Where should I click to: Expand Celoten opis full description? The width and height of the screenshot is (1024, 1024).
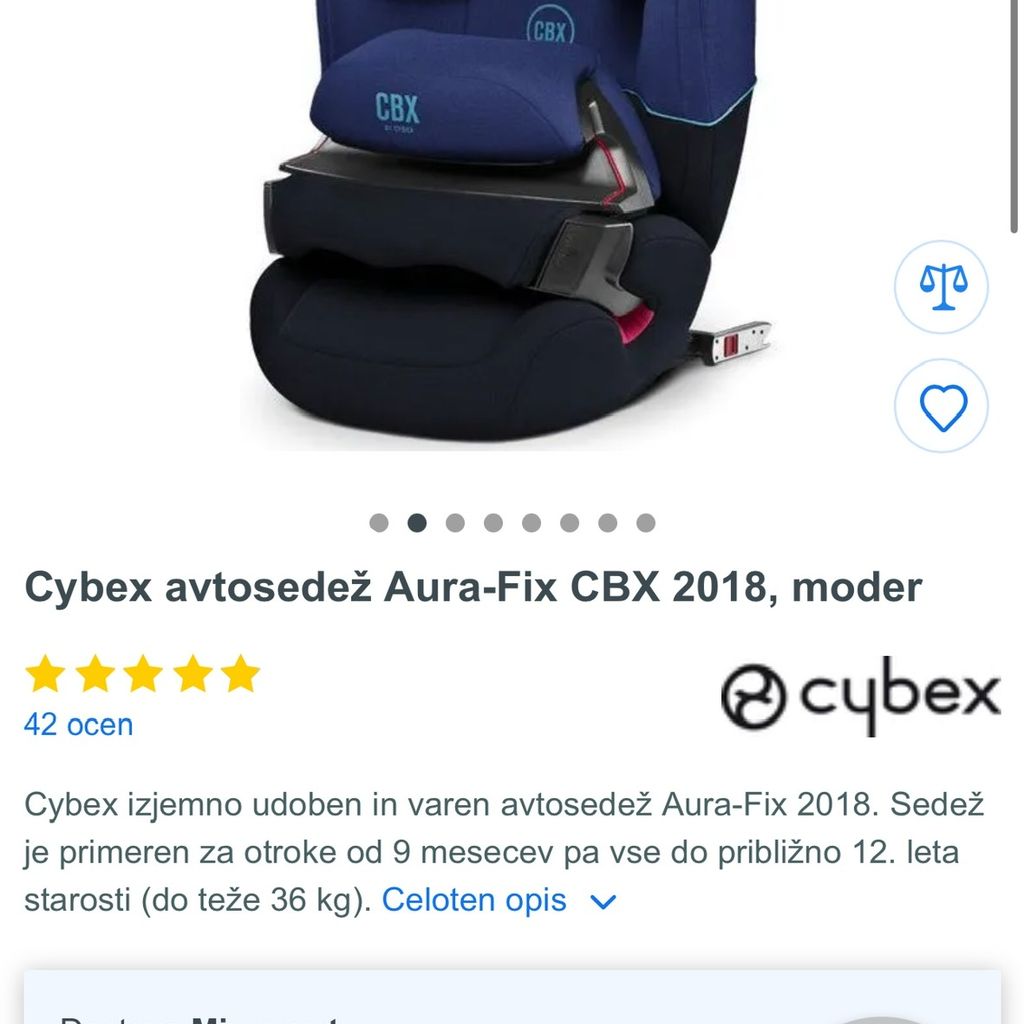[x=498, y=900]
